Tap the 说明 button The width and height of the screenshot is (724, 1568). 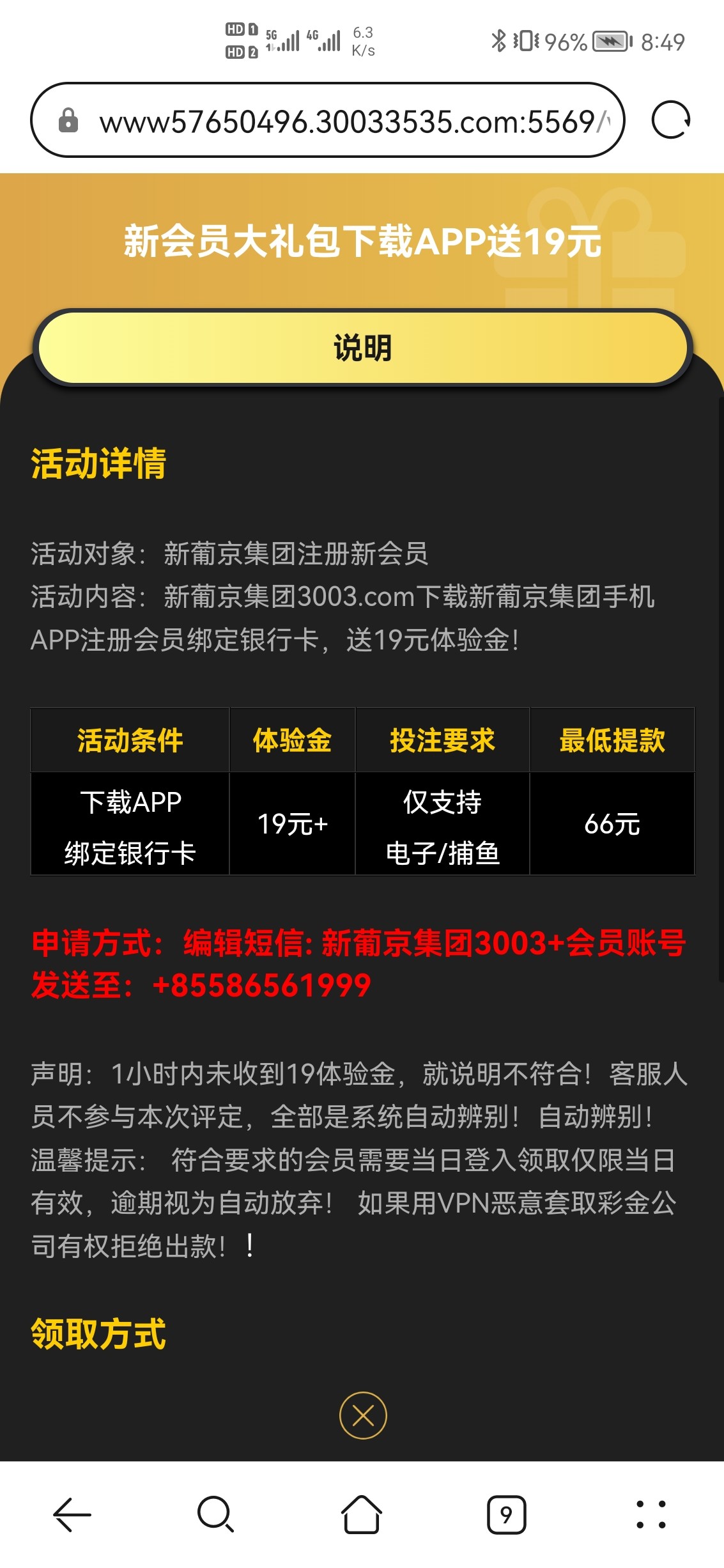click(x=362, y=348)
